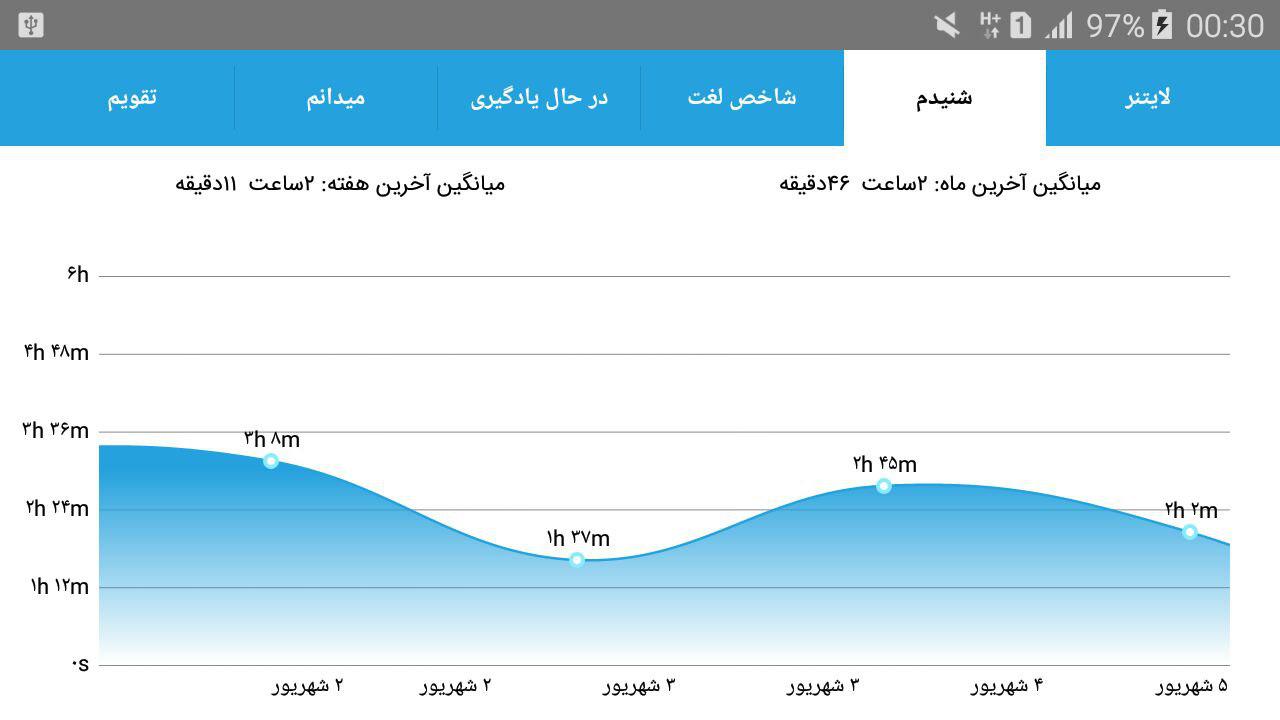Switch to the میدانم tab
The image size is (1280, 720).
click(336, 98)
